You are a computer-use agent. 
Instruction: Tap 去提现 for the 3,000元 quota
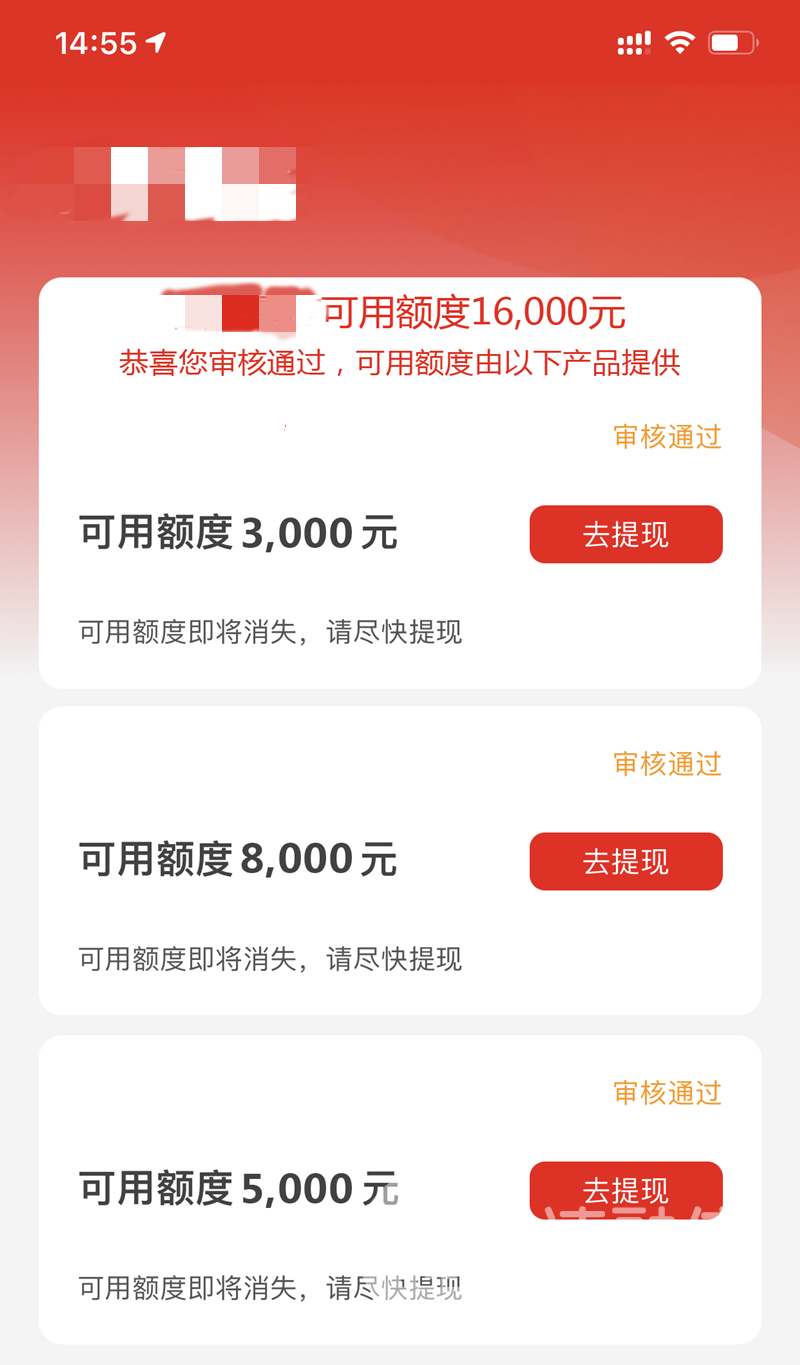[626, 534]
